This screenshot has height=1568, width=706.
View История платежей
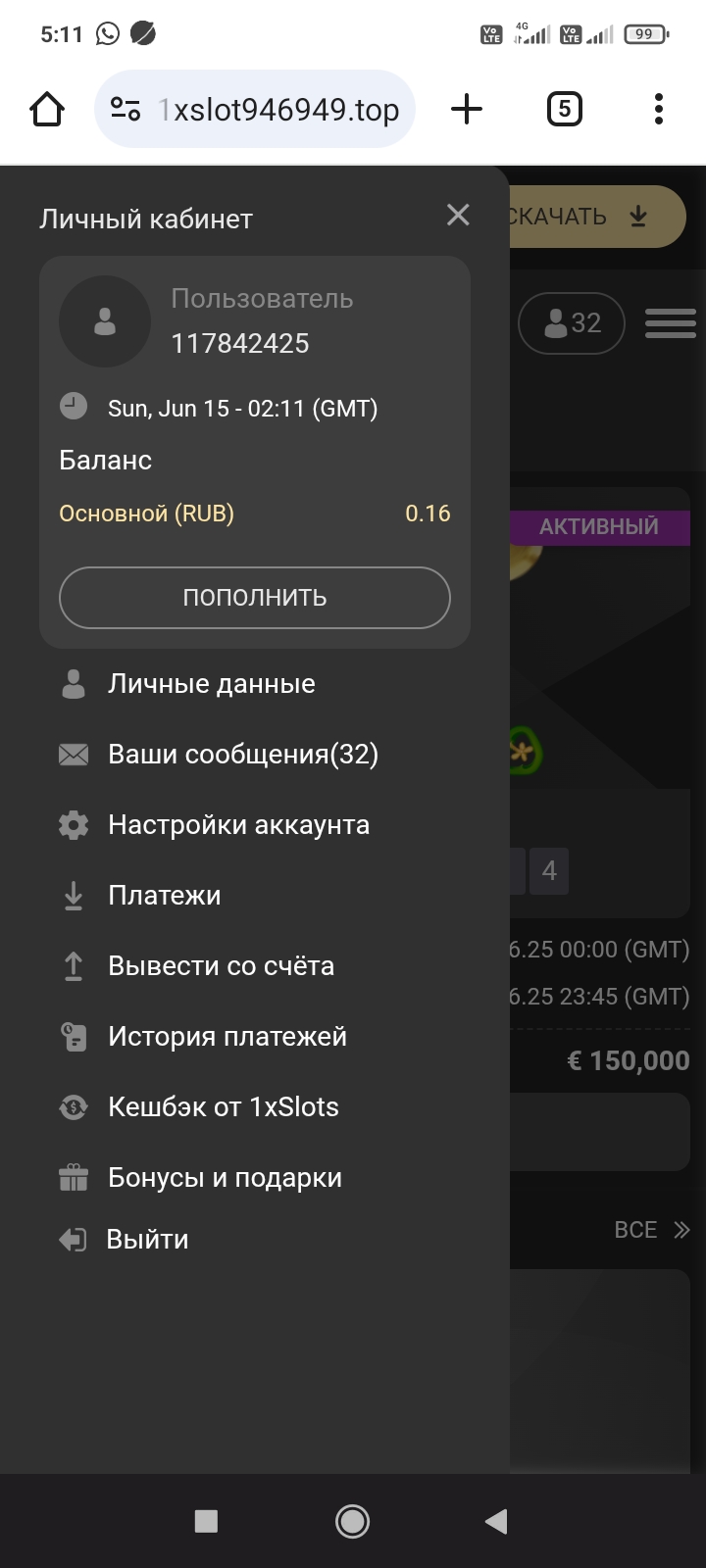coord(227,1037)
